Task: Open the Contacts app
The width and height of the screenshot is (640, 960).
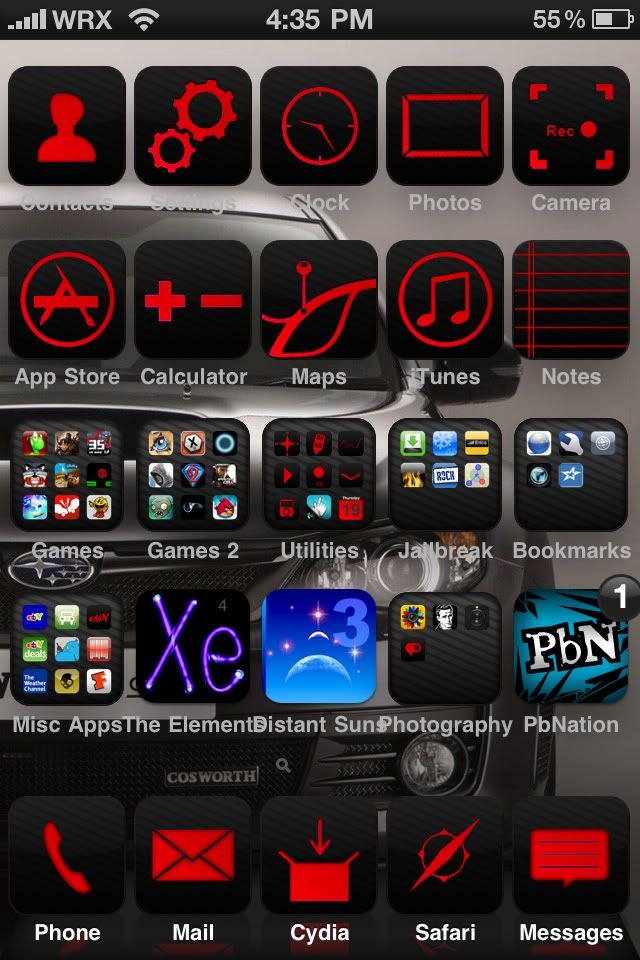Action: (x=67, y=126)
